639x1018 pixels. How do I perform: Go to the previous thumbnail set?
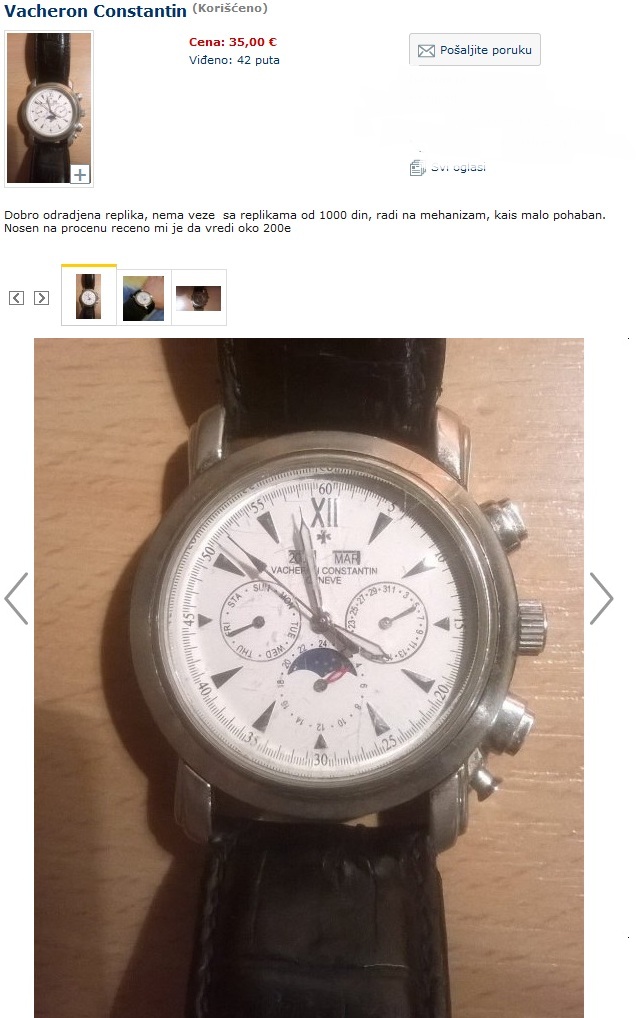click(16, 298)
